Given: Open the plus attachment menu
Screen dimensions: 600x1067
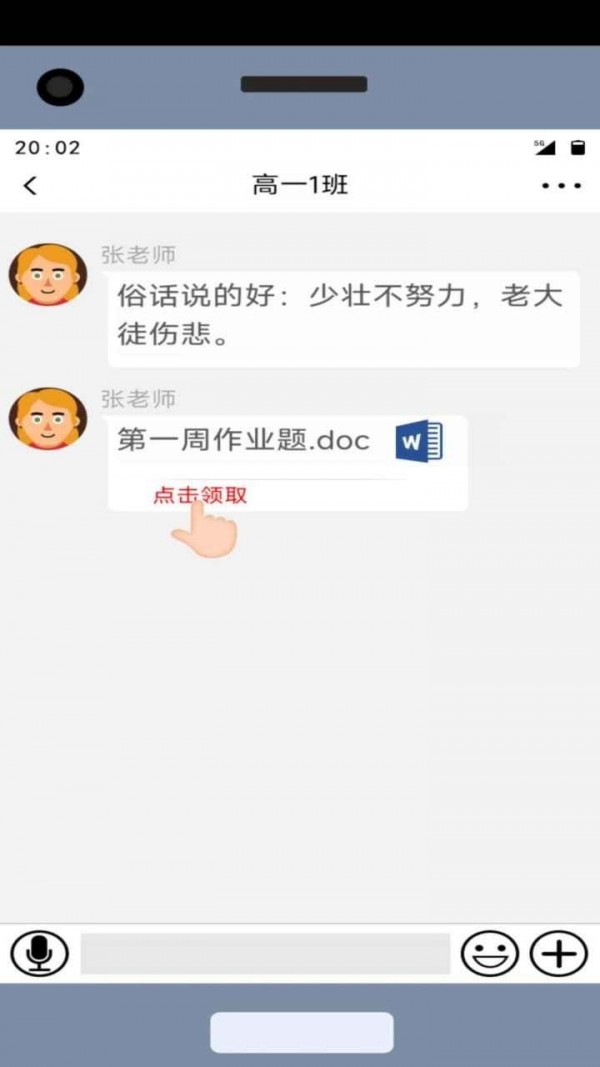Looking at the screenshot, I should point(558,953).
